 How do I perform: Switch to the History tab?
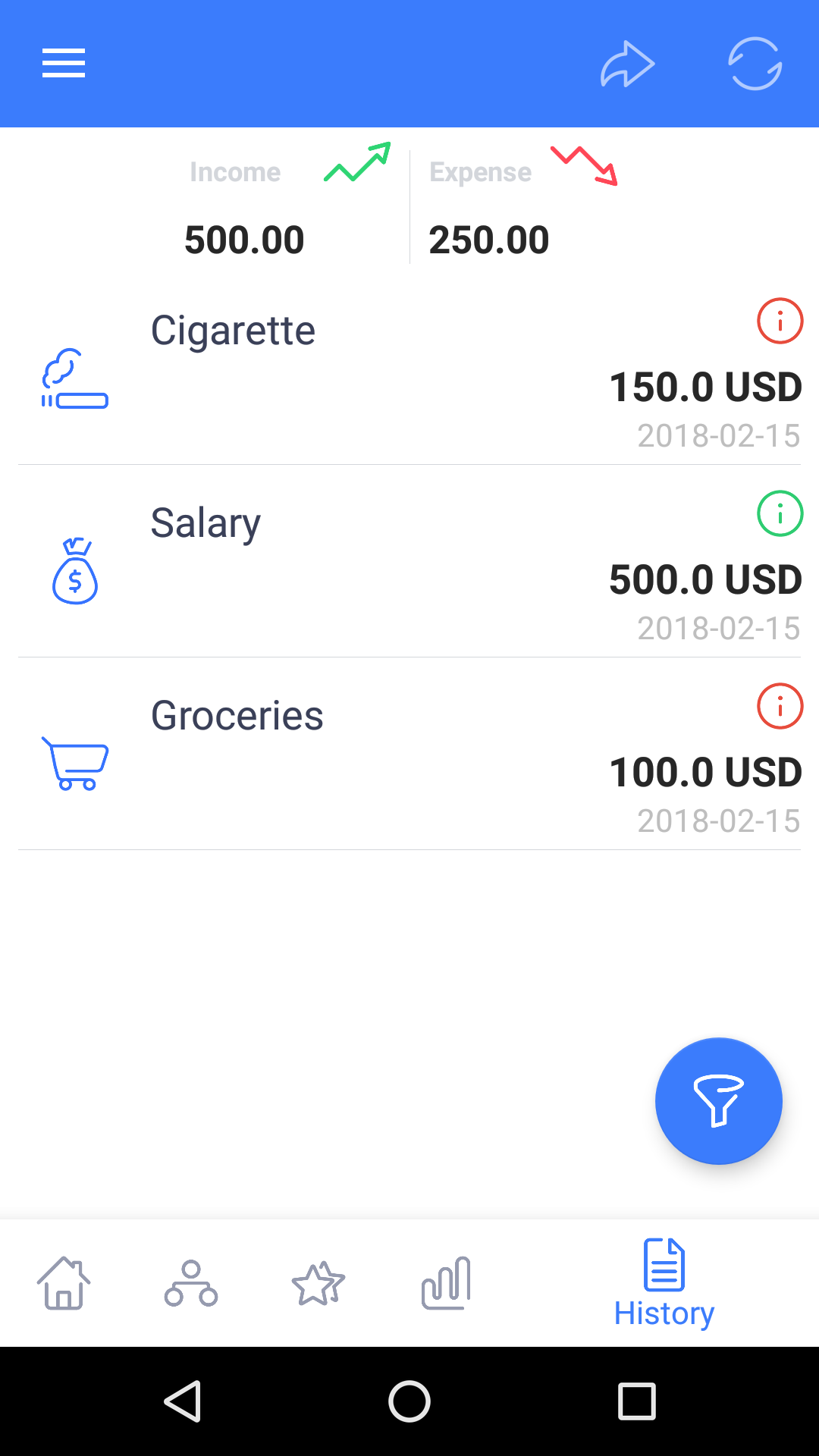point(664,1283)
